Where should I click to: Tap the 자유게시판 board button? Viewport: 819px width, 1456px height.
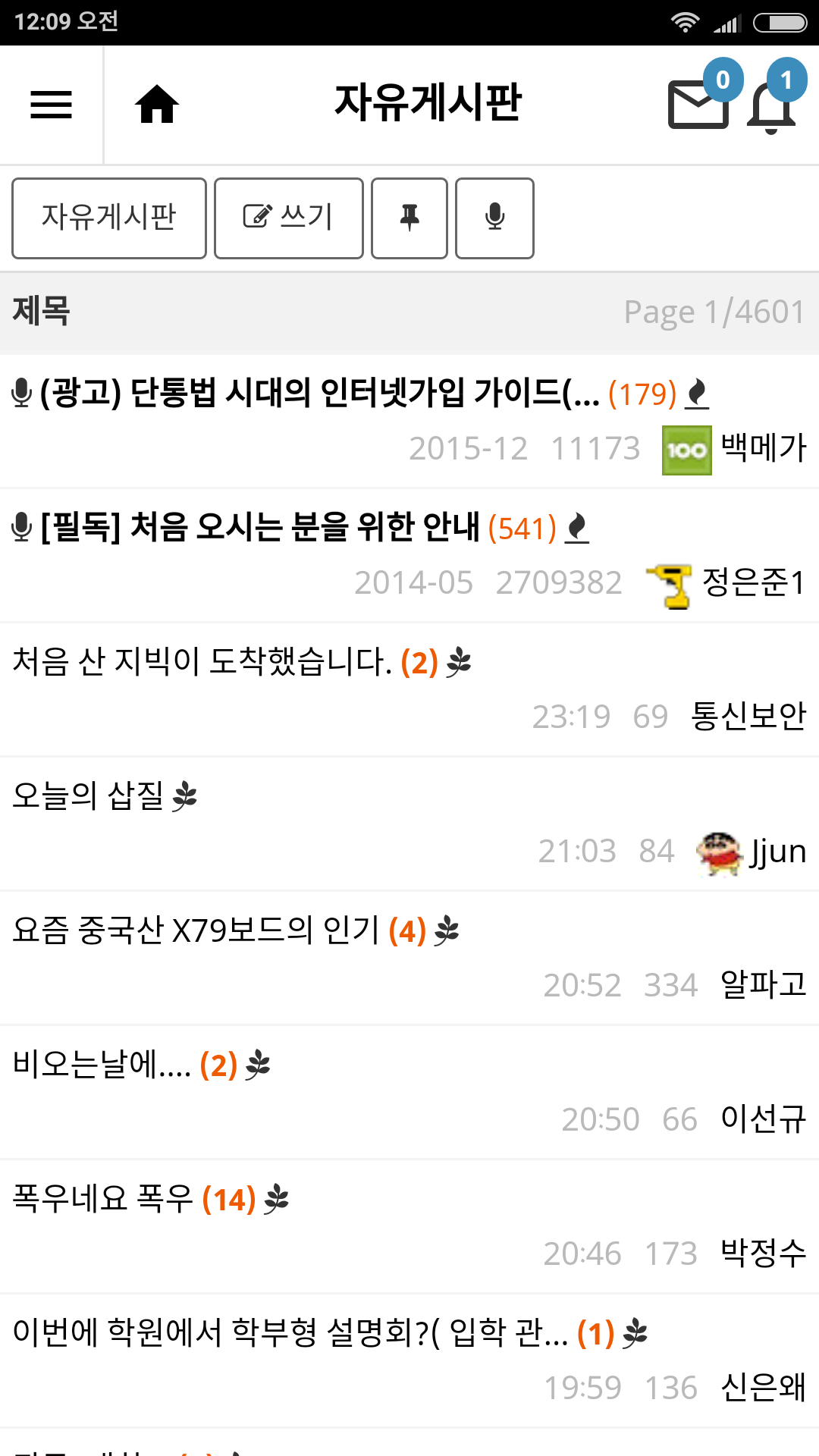[109, 218]
